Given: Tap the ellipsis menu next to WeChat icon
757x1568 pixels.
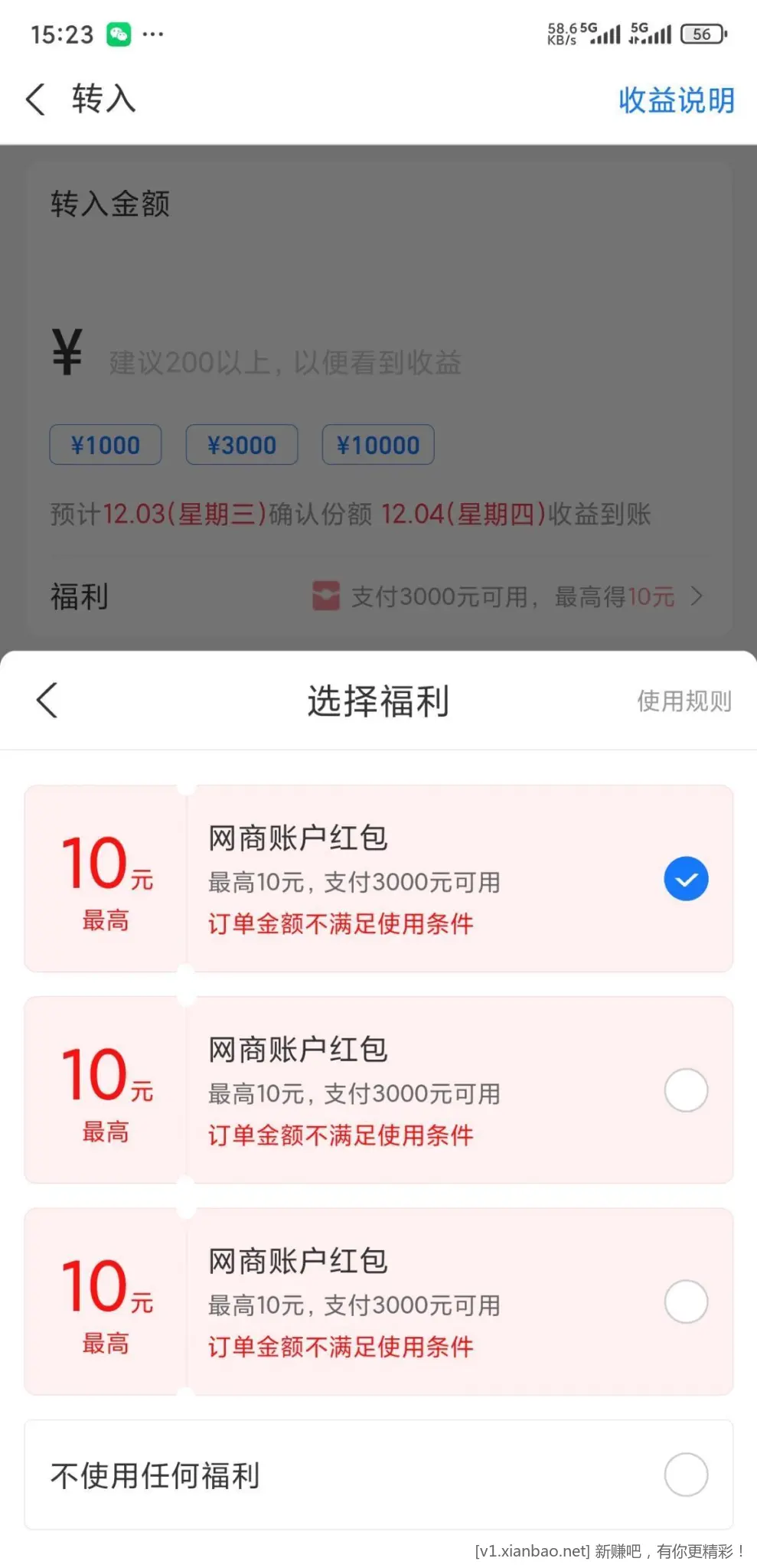Looking at the screenshot, I should tap(154, 34).
